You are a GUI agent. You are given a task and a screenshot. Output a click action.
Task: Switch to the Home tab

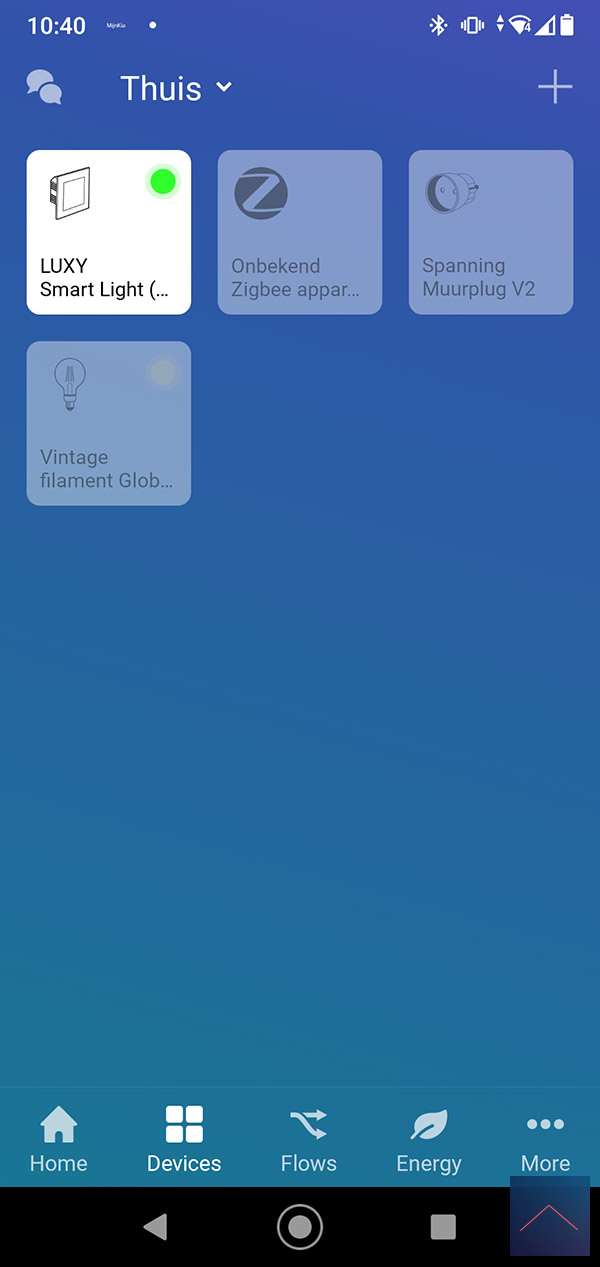pyautogui.click(x=58, y=1139)
